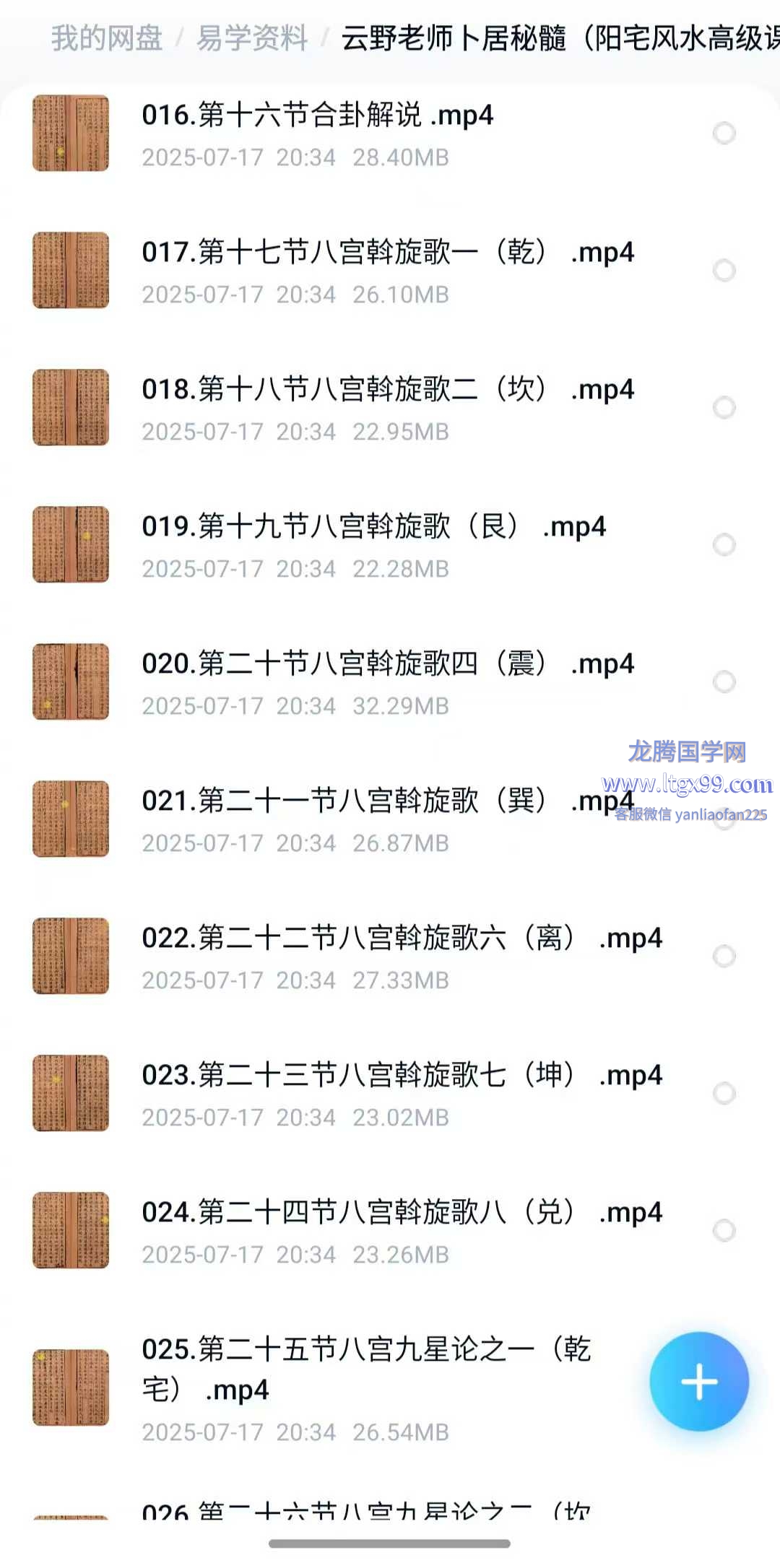This screenshot has width=780, height=1568.
Task: Select checkbox for 019 八宫斡旋歌（艮）
Action: tap(724, 545)
